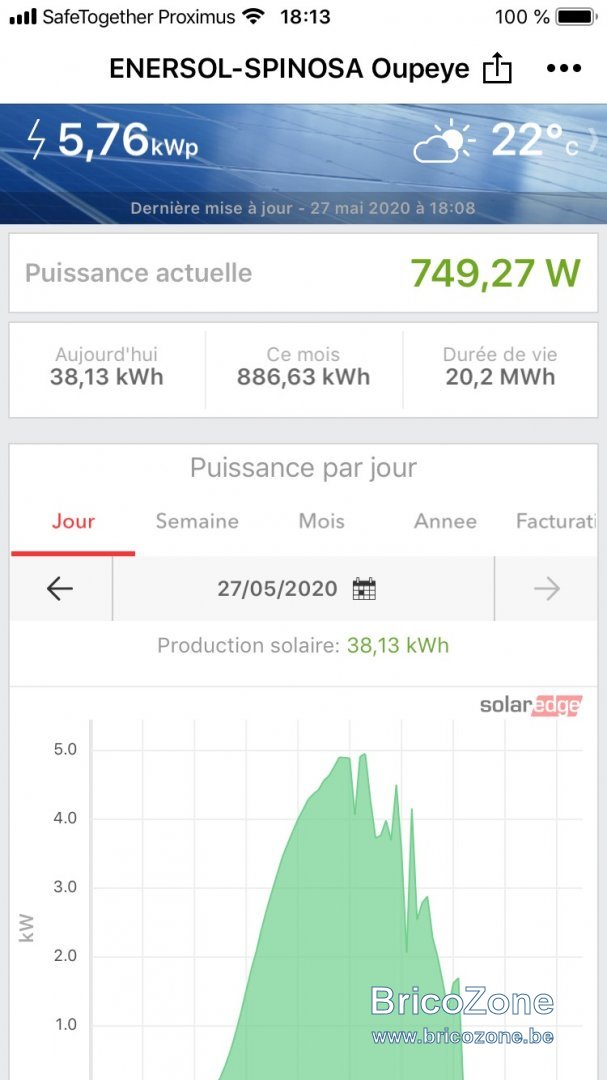Go to the next day with the forward arrow
Screen dimensions: 607x1080
(x=546, y=589)
